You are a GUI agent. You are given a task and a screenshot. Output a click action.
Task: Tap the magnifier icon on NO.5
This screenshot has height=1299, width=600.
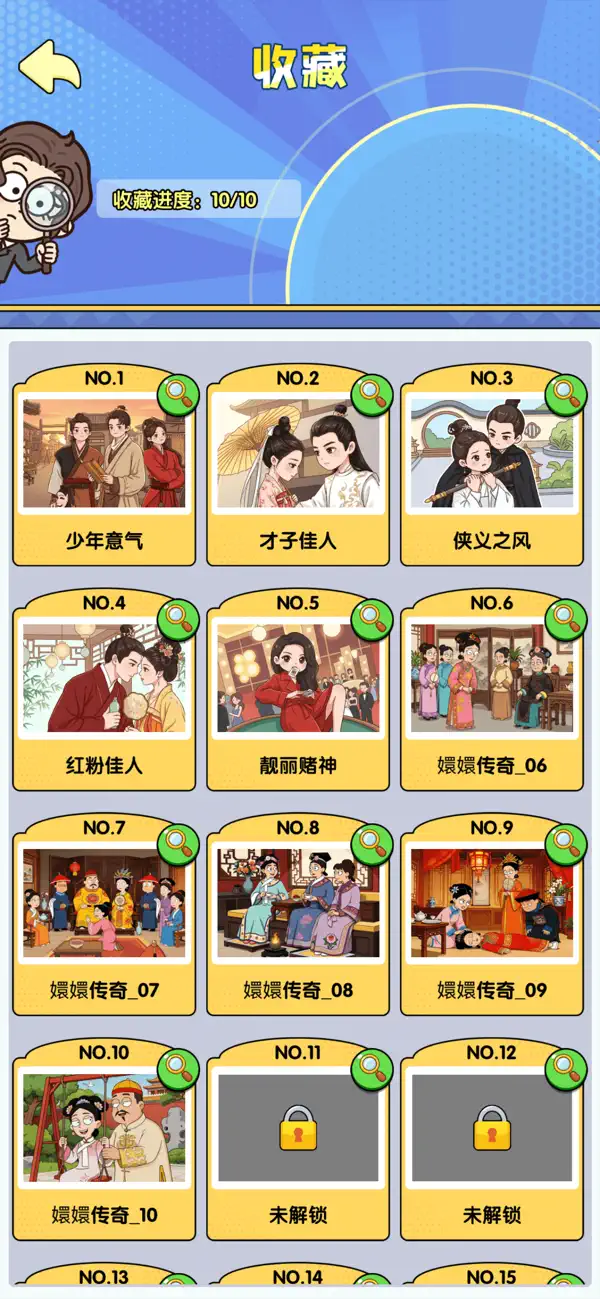click(372, 620)
